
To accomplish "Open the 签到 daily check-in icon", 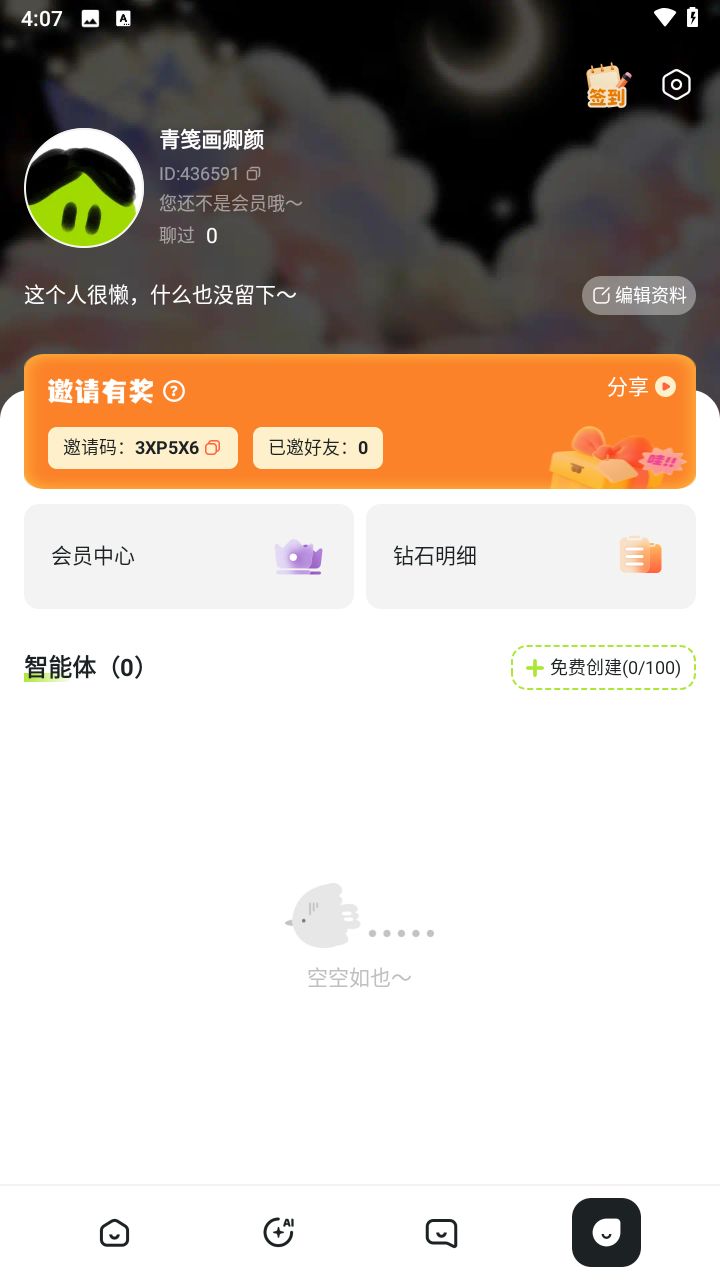I will [607, 87].
